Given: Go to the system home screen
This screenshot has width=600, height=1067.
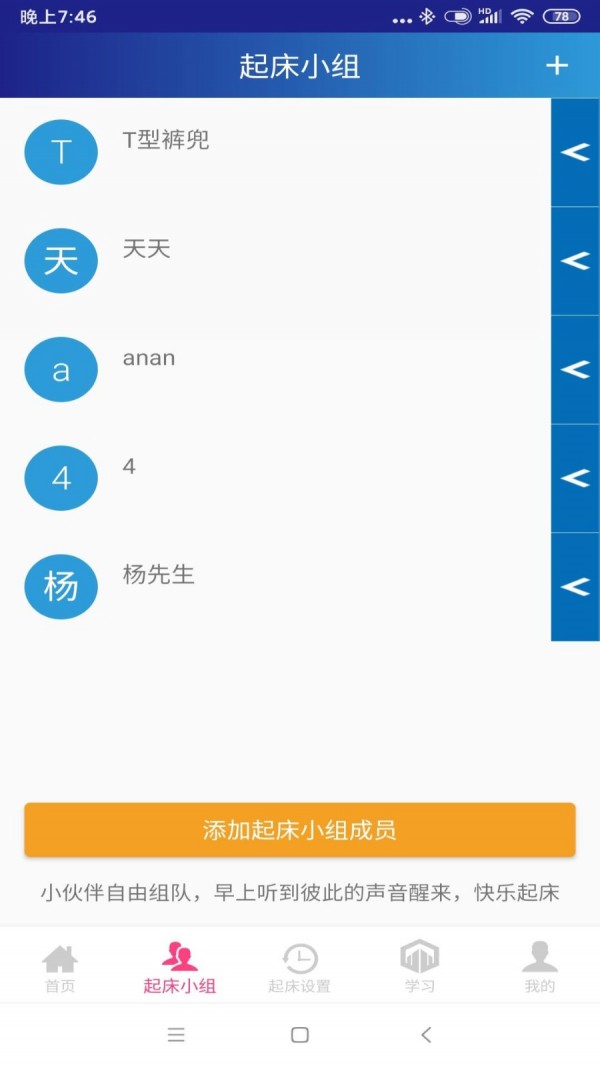Looking at the screenshot, I should tap(300, 1035).
